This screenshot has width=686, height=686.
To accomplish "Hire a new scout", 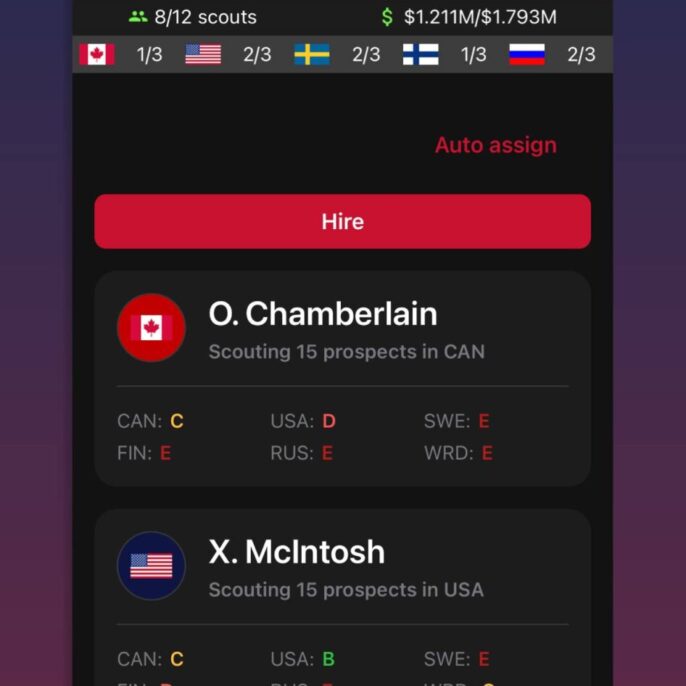I will pos(342,221).
